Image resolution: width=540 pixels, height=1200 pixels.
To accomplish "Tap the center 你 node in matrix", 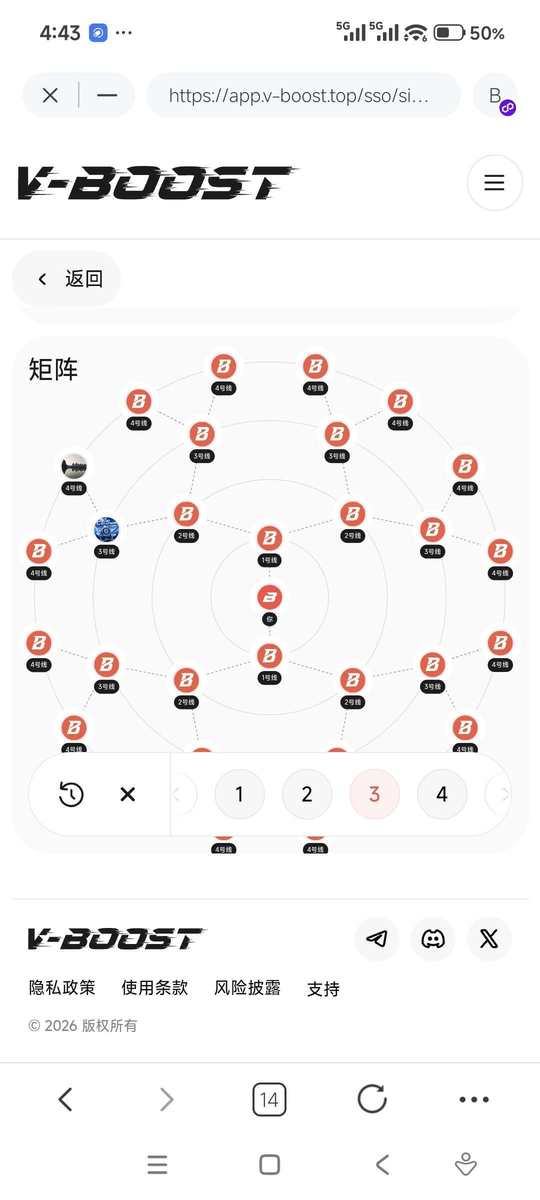I will coord(270,598).
